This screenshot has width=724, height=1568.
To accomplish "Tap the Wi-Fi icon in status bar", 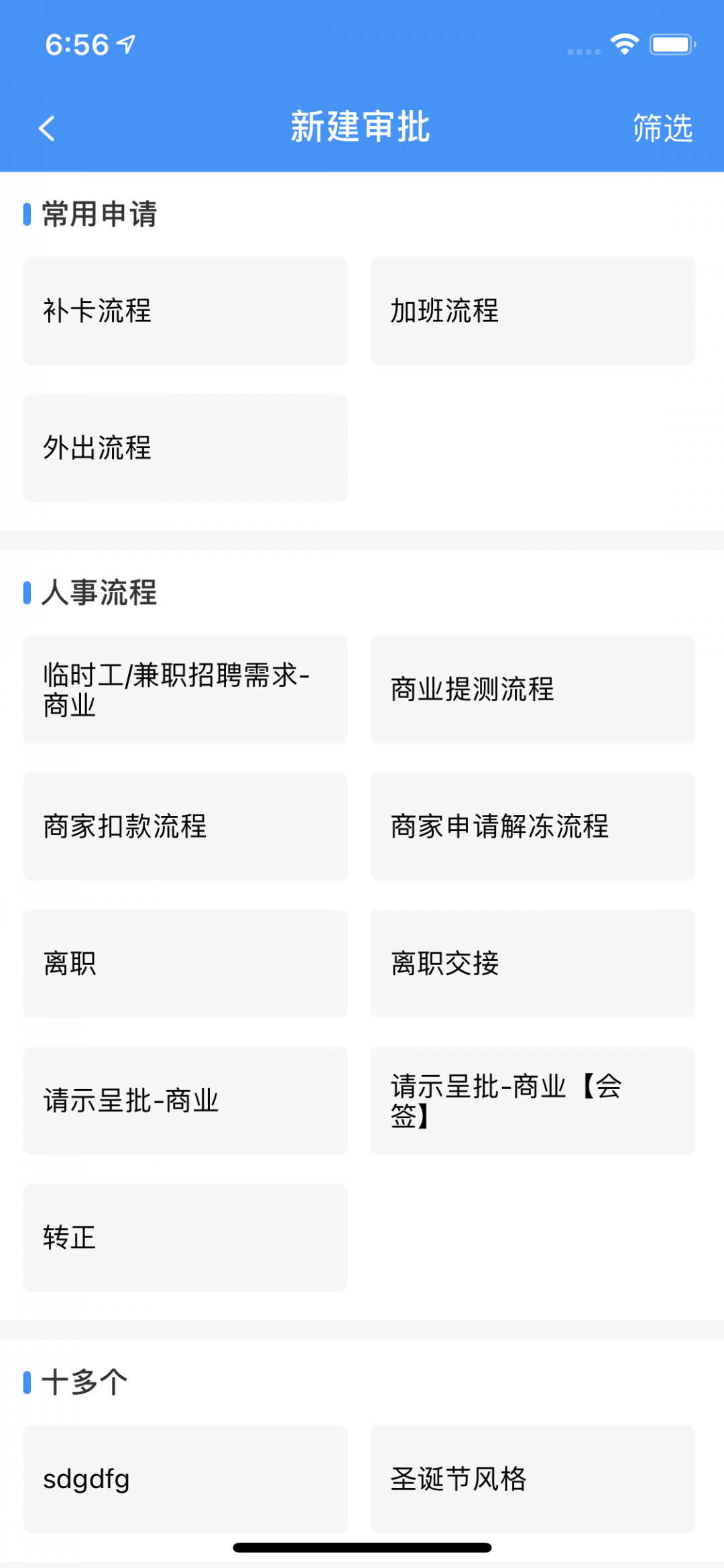I will coord(625,43).
